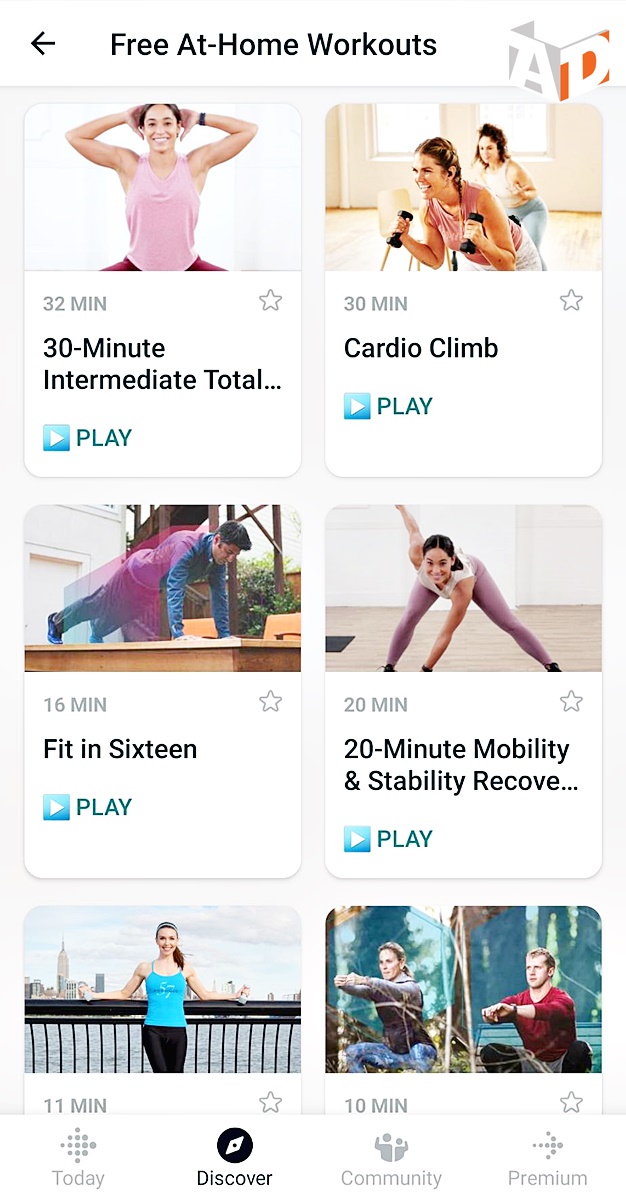Go to the Community tab
This screenshot has height=1200, width=626.
tap(391, 1158)
